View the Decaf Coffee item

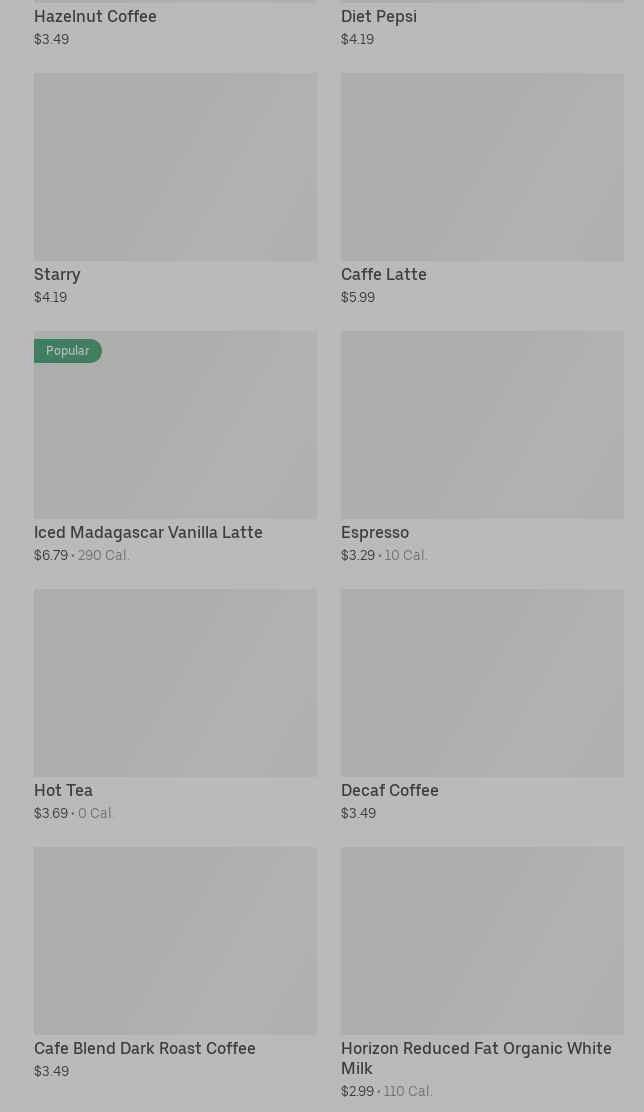click(x=482, y=706)
